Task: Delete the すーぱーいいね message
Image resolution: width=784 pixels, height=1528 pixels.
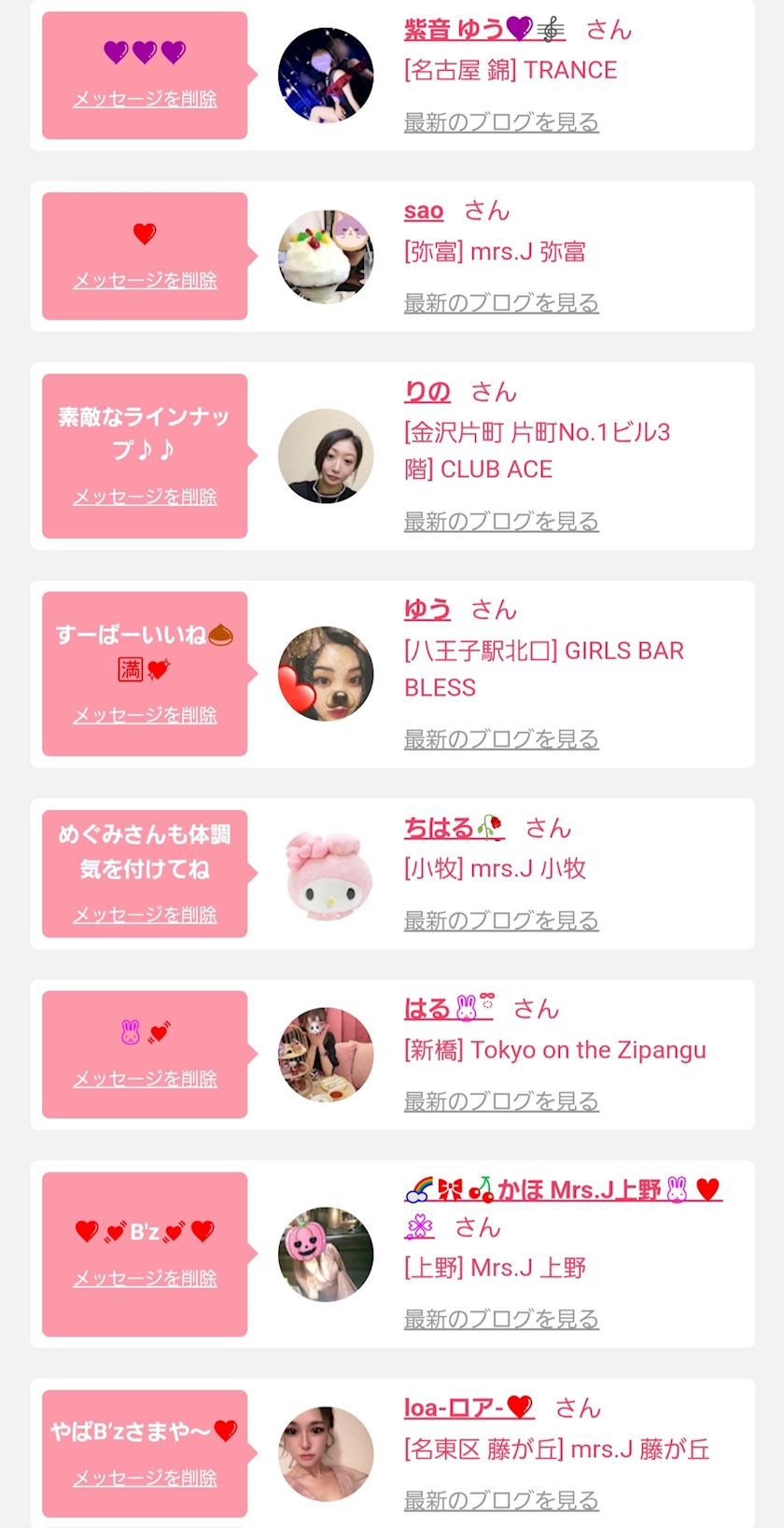Action: 145,716
